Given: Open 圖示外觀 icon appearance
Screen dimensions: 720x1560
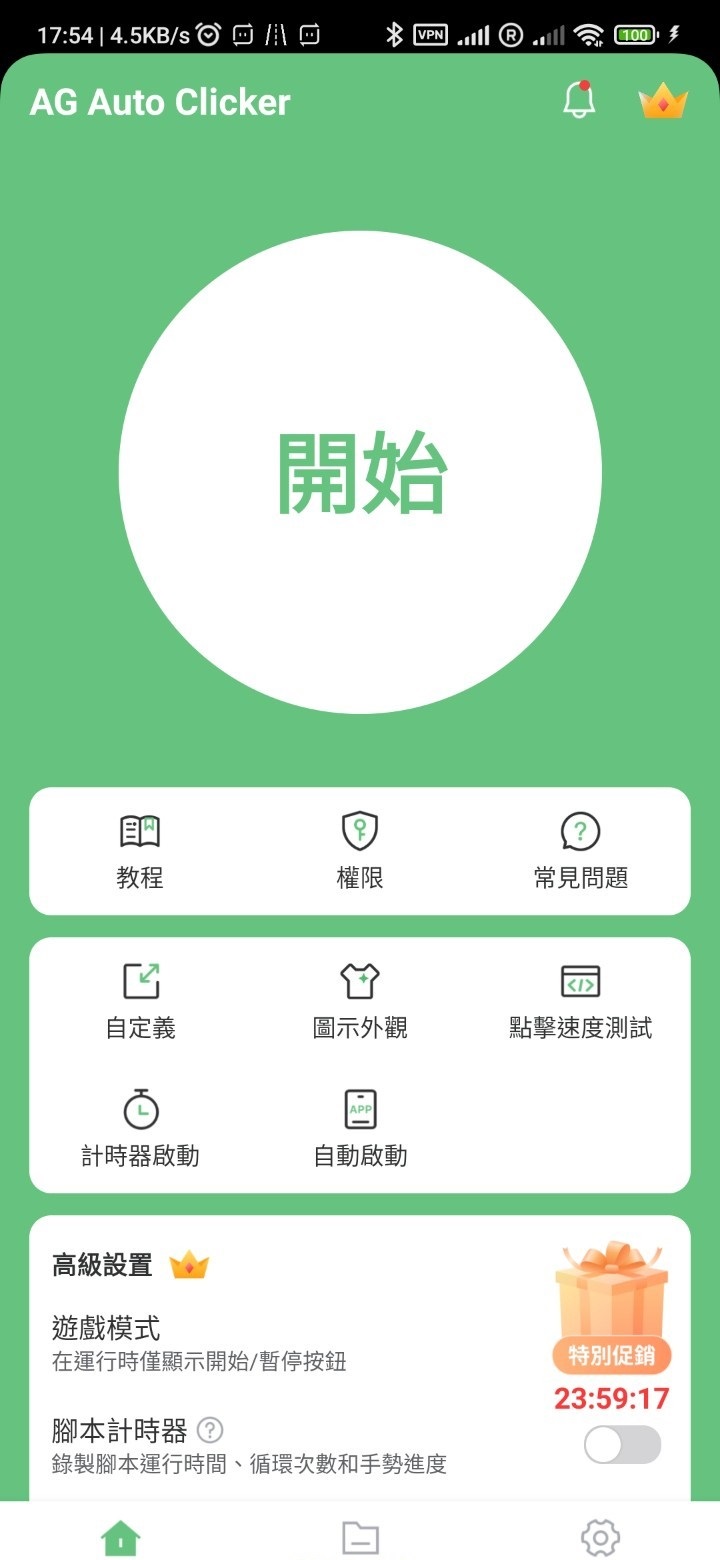Looking at the screenshot, I should click(x=360, y=1000).
